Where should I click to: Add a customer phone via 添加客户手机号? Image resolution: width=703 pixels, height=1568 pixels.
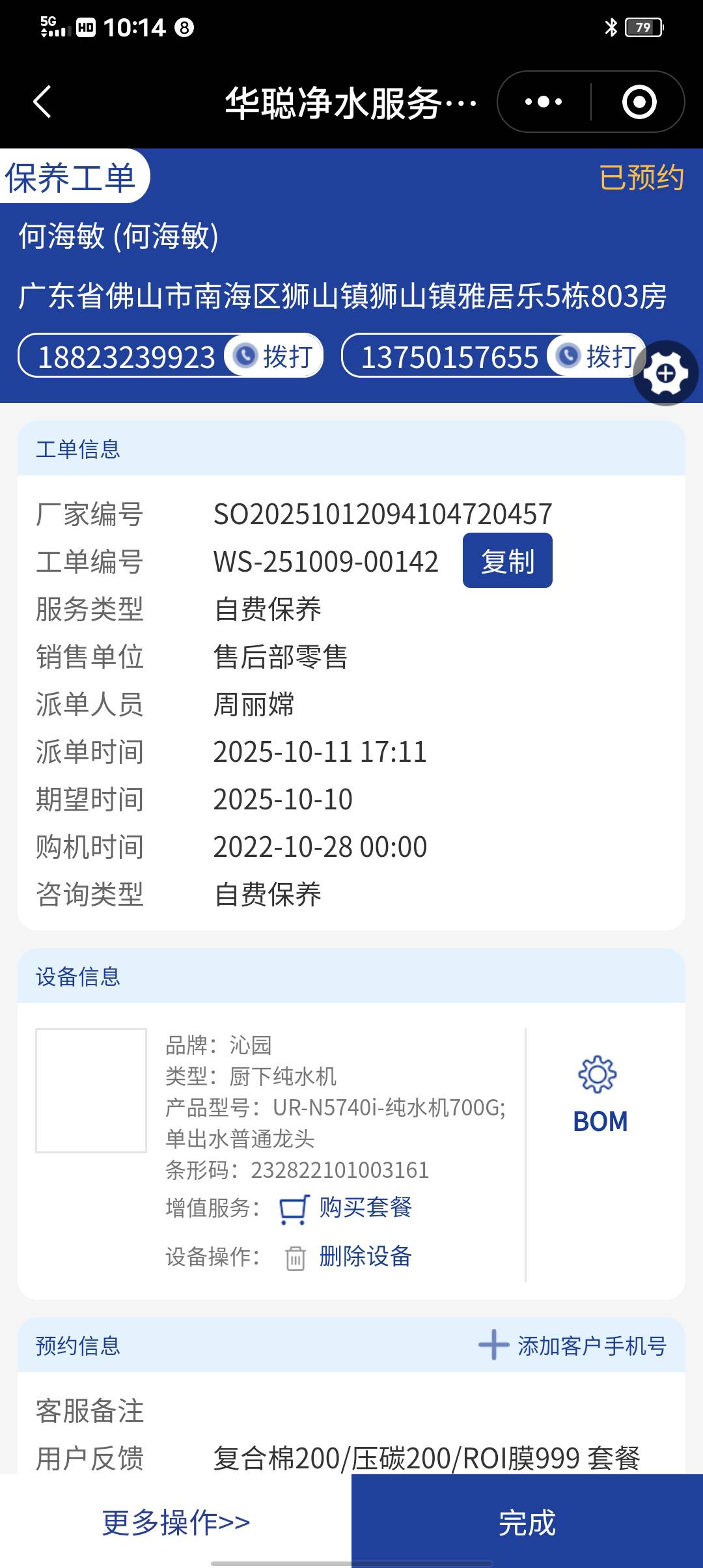click(x=573, y=1345)
